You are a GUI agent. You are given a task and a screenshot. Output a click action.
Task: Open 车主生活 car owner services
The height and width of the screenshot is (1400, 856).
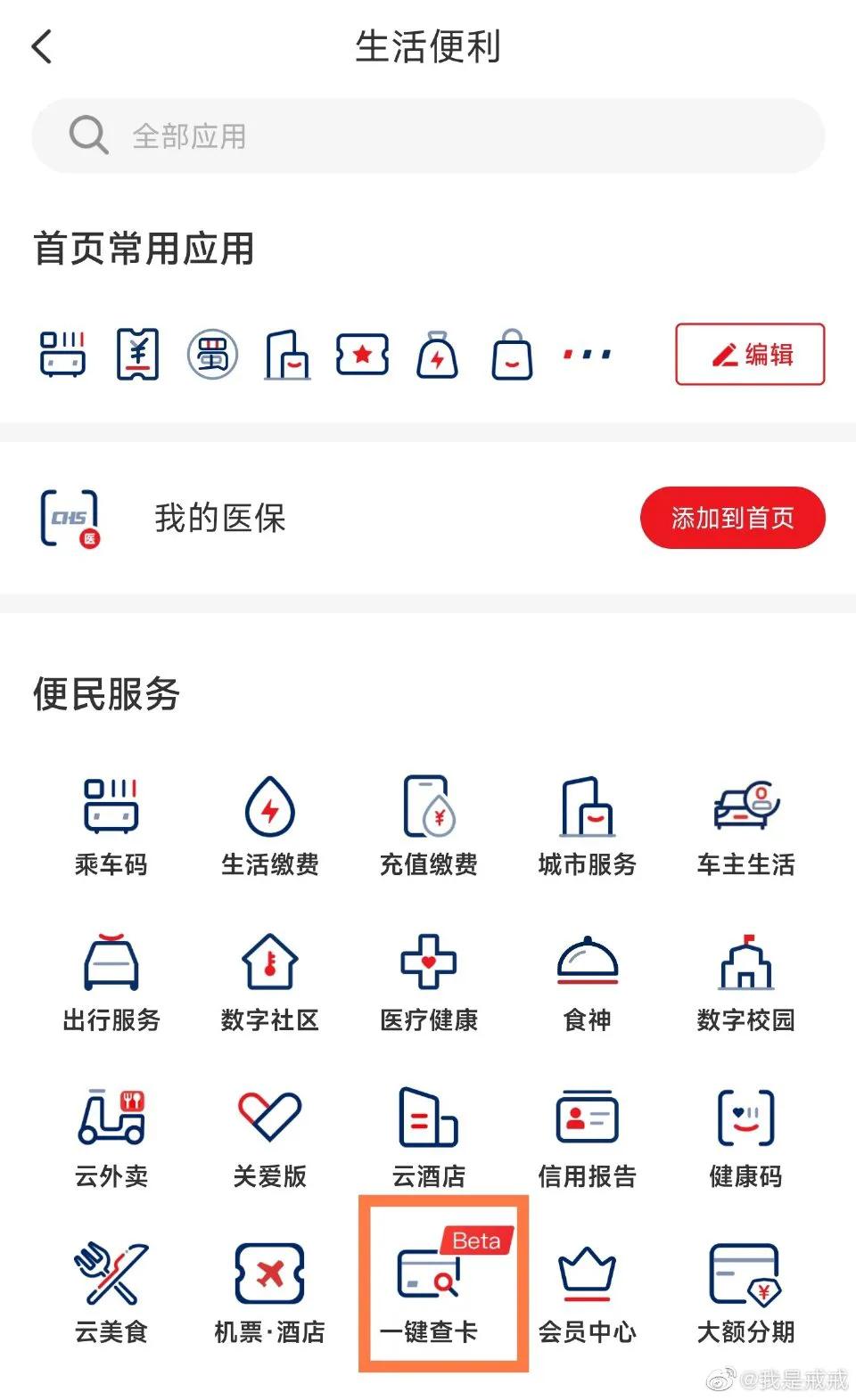pos(745,820)
